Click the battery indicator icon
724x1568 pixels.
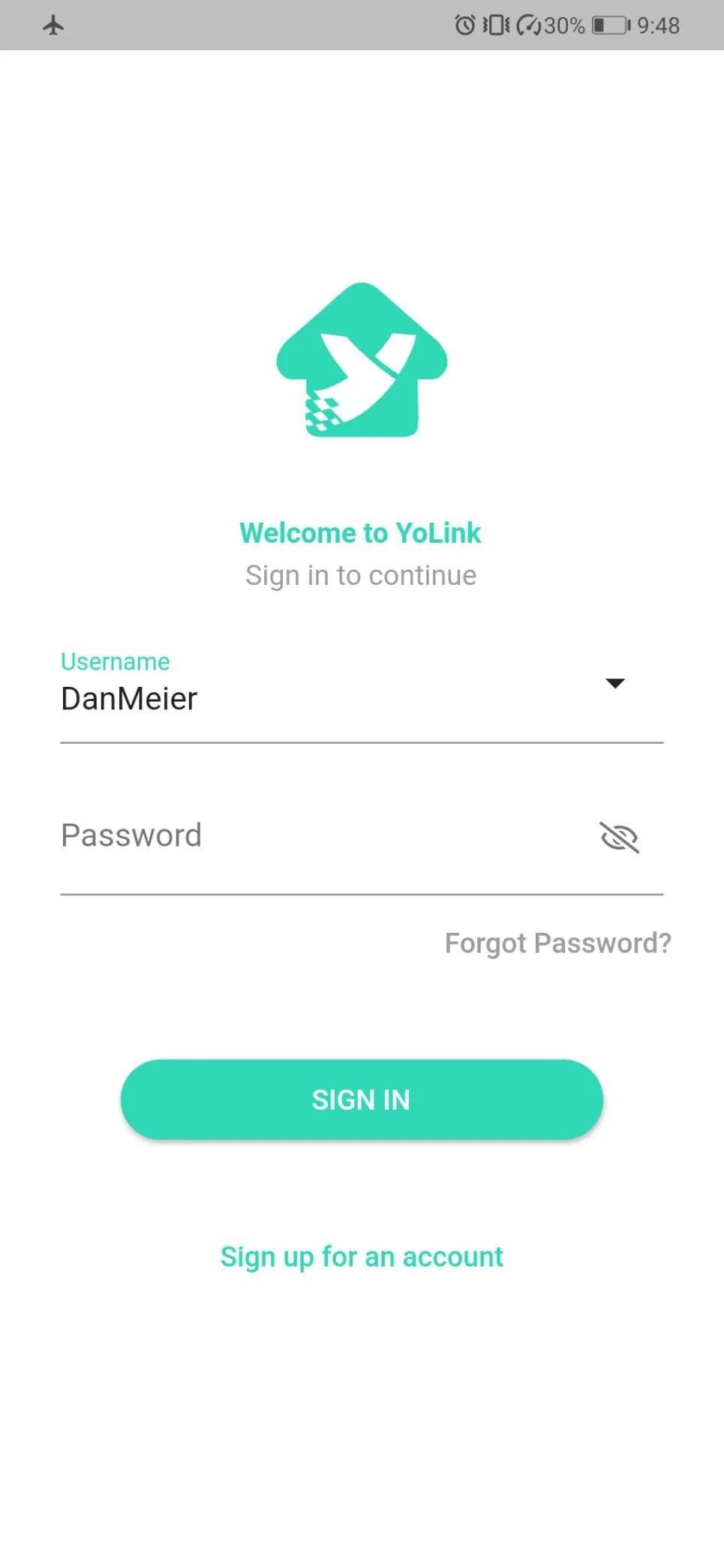pyautogui.click(x=611, y=25)
